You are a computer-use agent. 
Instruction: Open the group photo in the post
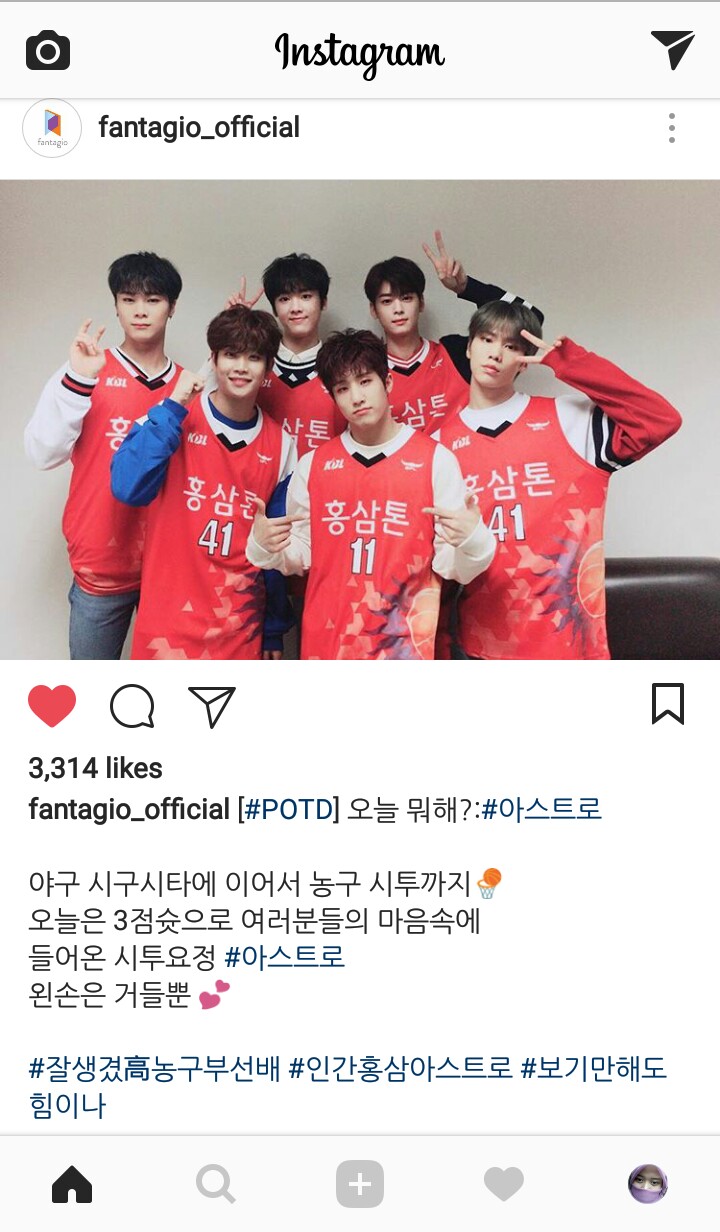click(x=360, y=420)
